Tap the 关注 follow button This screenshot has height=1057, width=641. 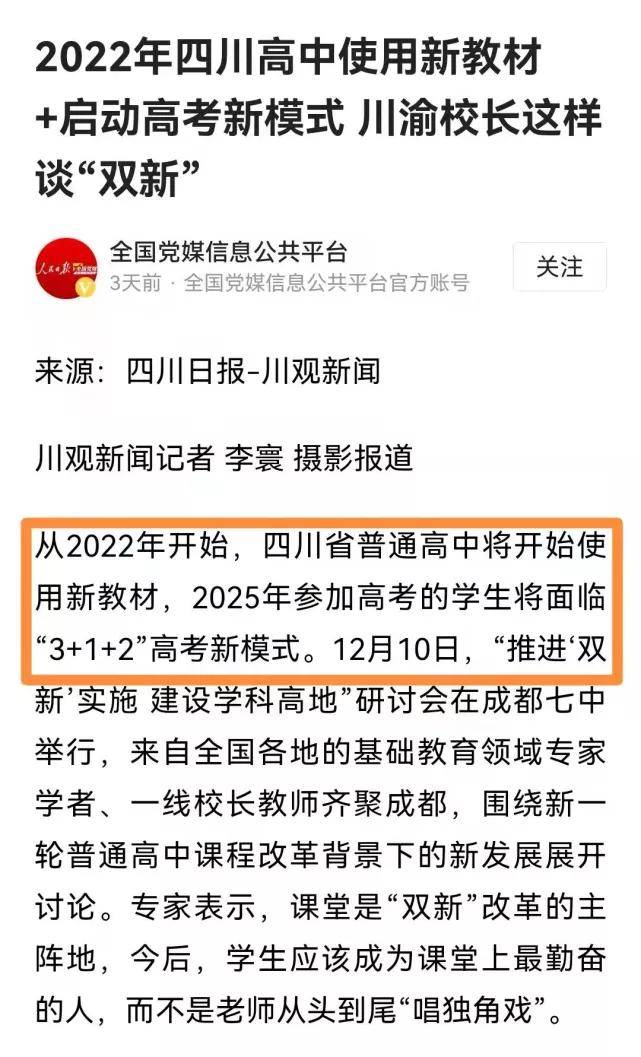(559, 267)
